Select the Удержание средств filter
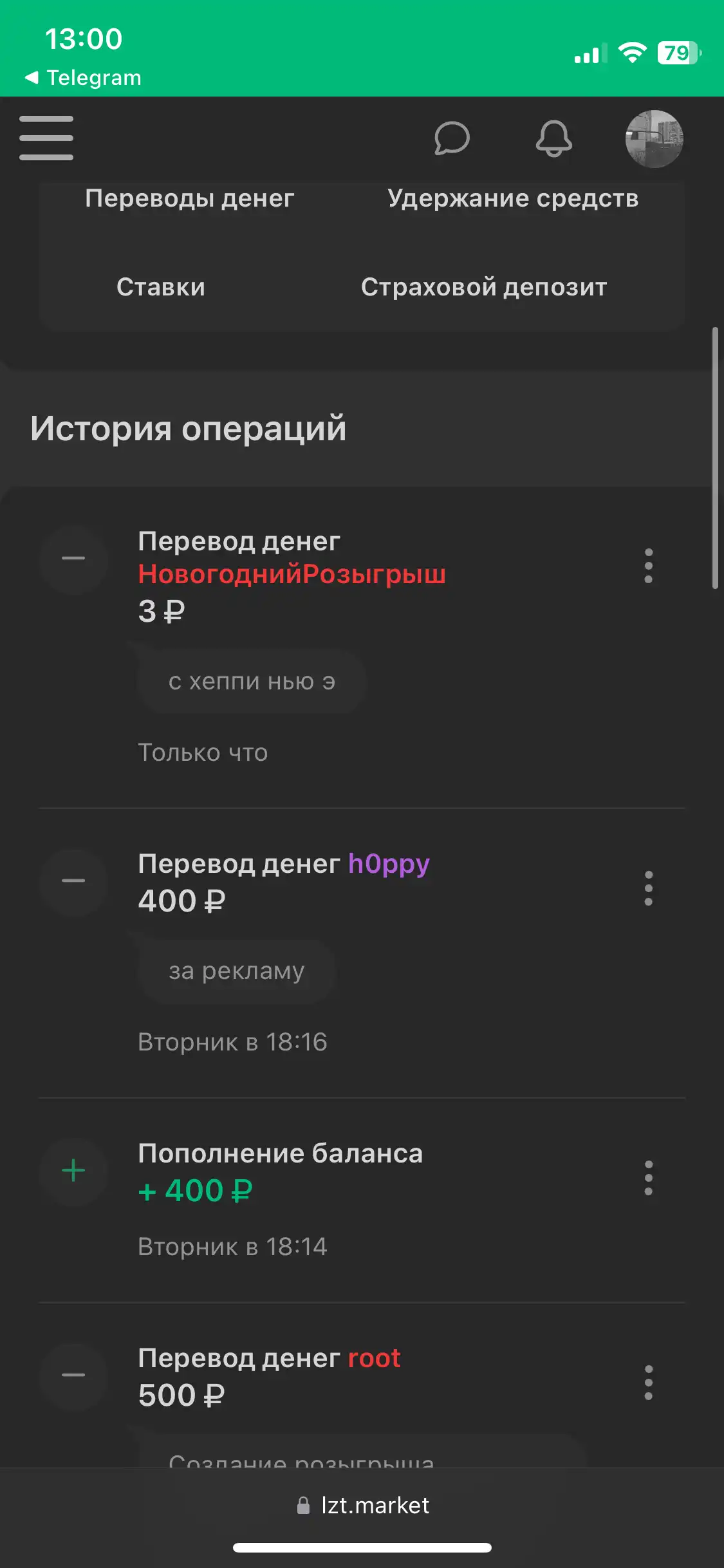This screenshot has height=1568, width=724. point(513,198)
